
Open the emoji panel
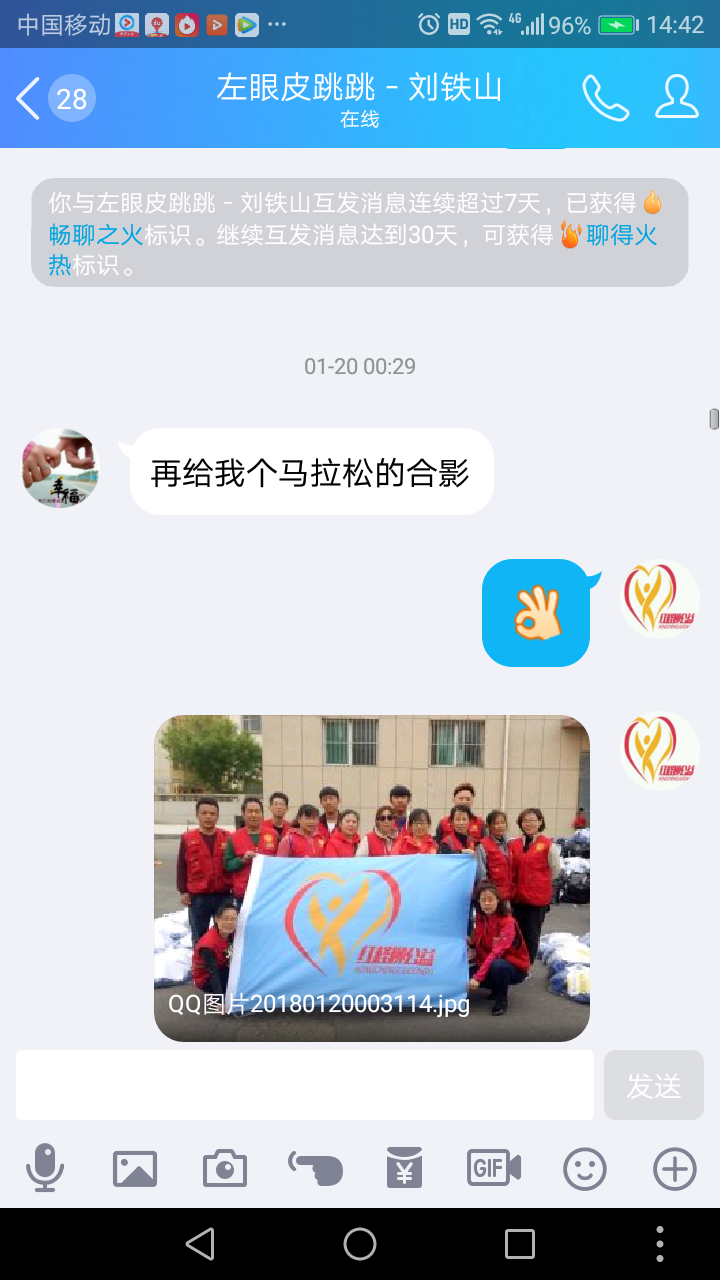[585, 1168]
